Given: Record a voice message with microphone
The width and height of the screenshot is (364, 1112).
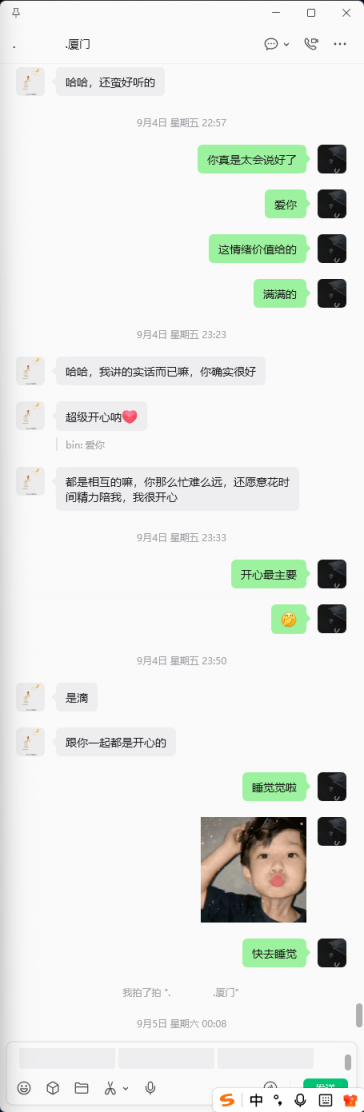Looking at the screenshot, I should [x=150, y=1088].
